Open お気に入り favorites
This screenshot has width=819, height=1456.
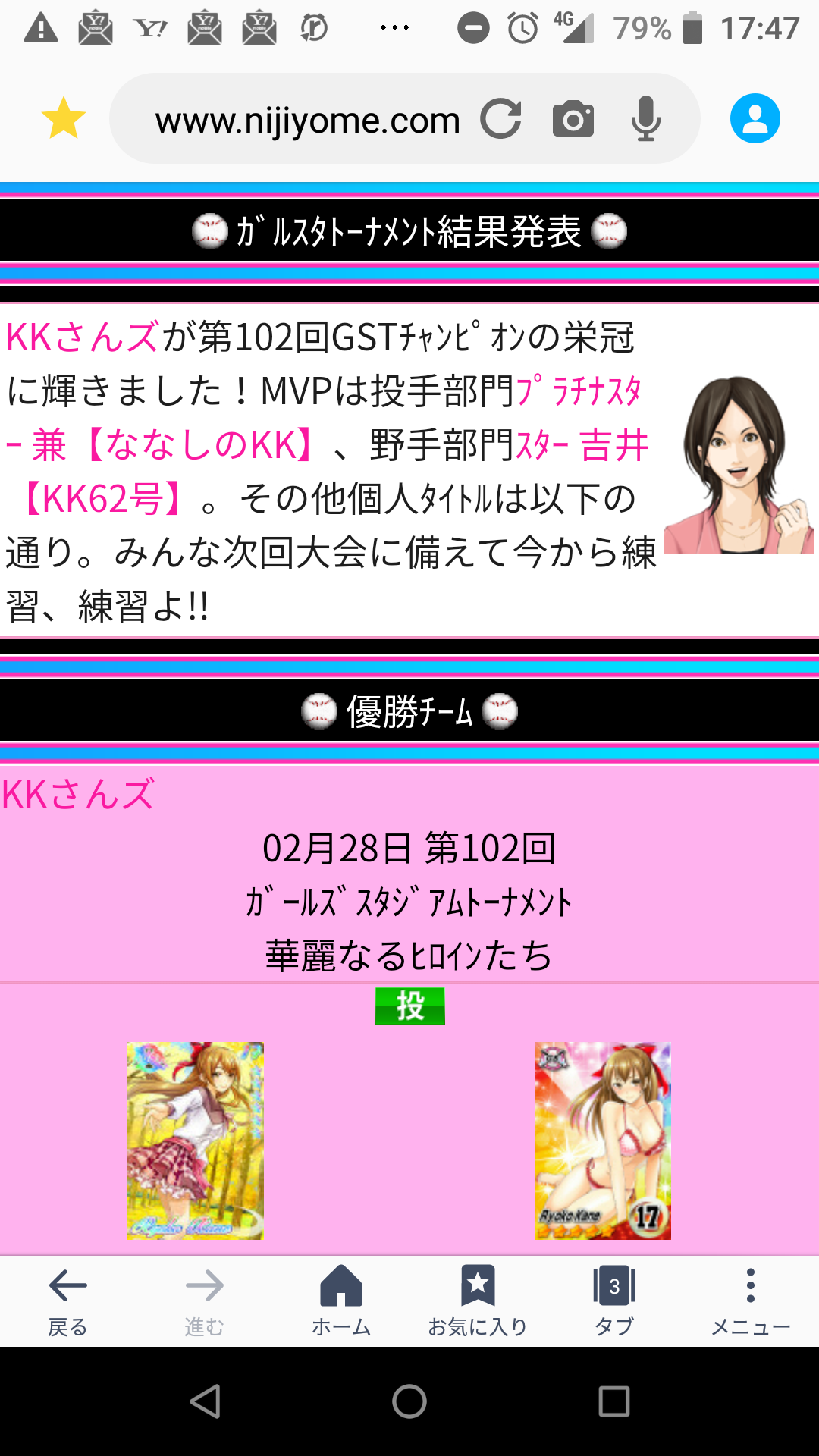click(x=477, y=1301)
